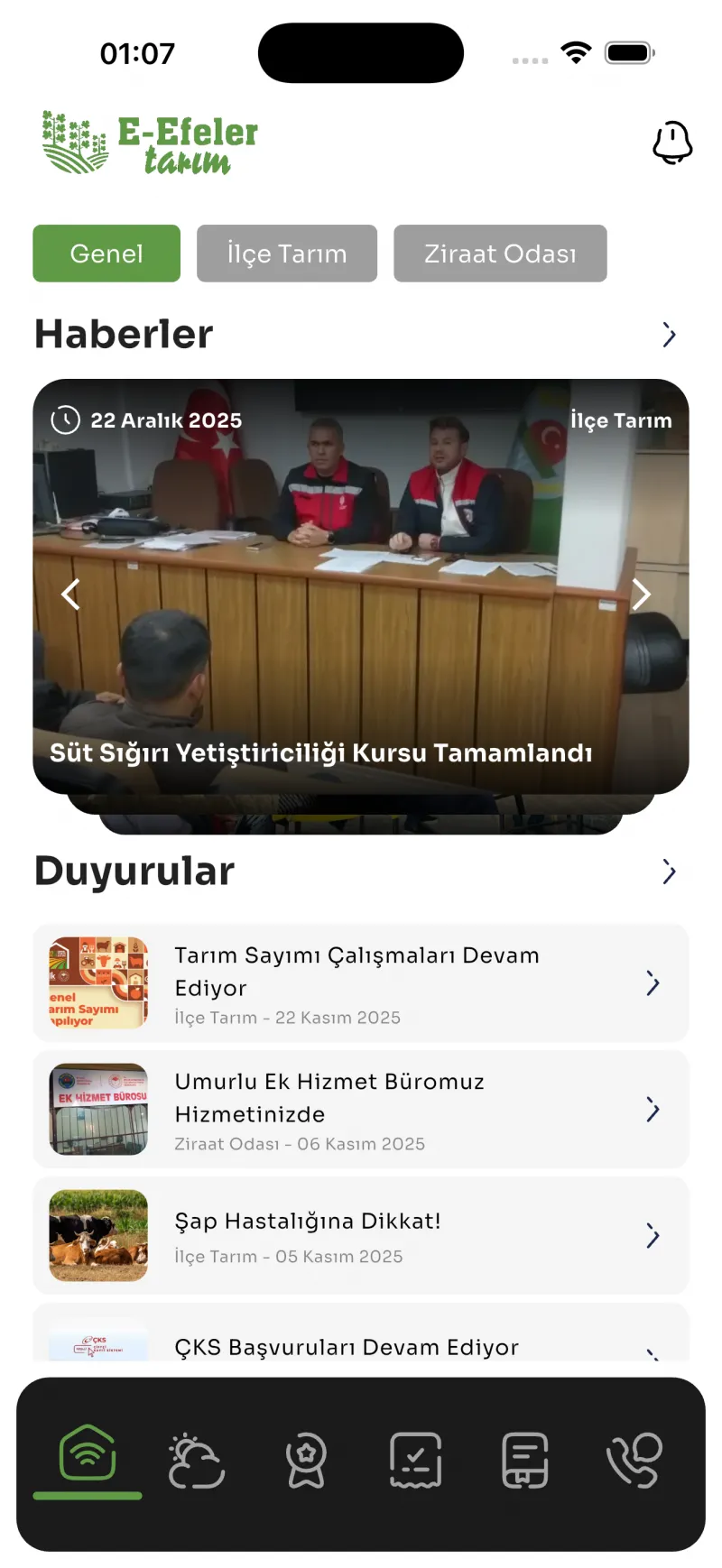Open the award badge tab
Screen dimensions: 722x1568
(x=306, y=1461)
